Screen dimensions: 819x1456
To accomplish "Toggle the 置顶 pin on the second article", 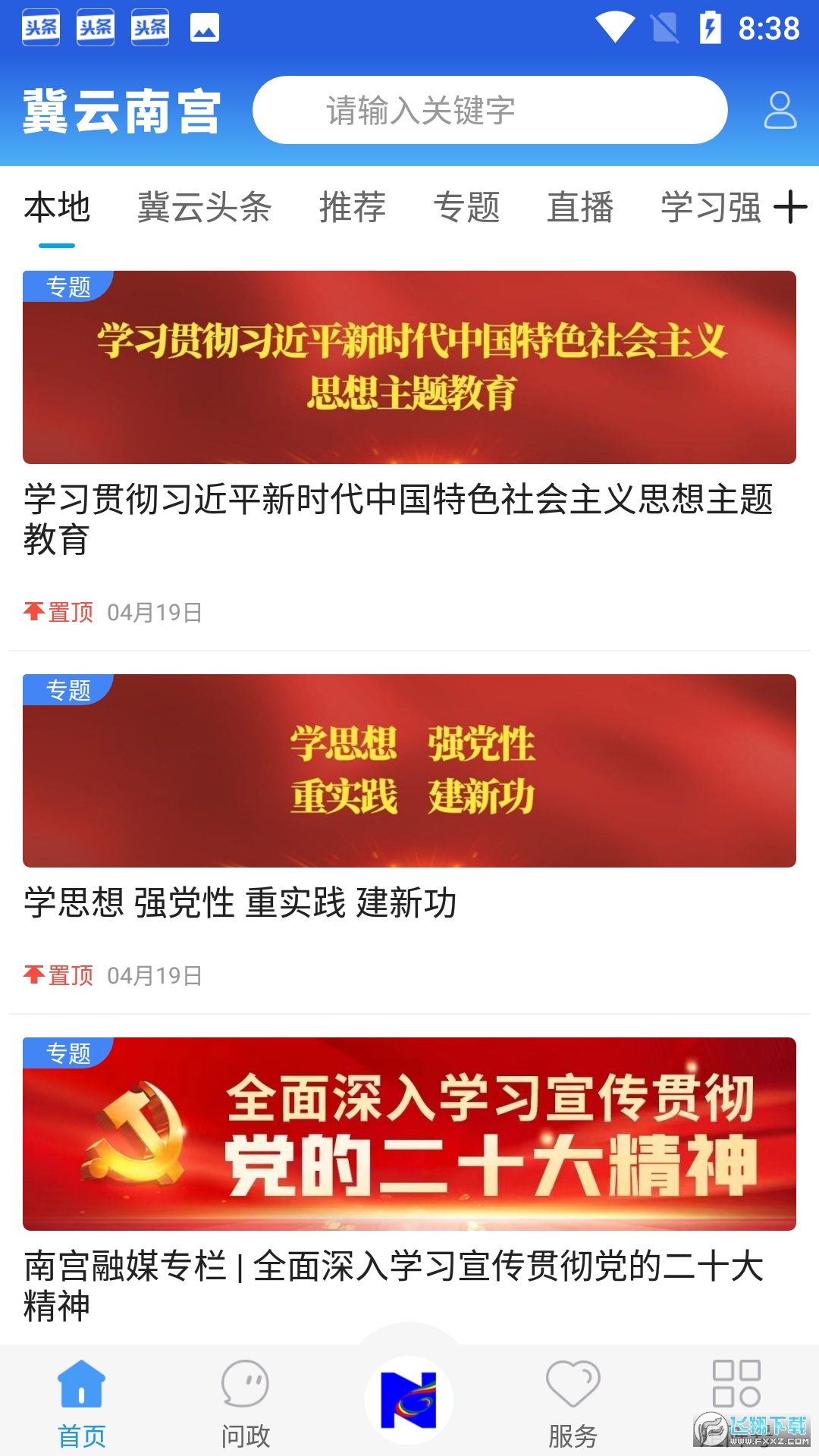I will point(59,974).
